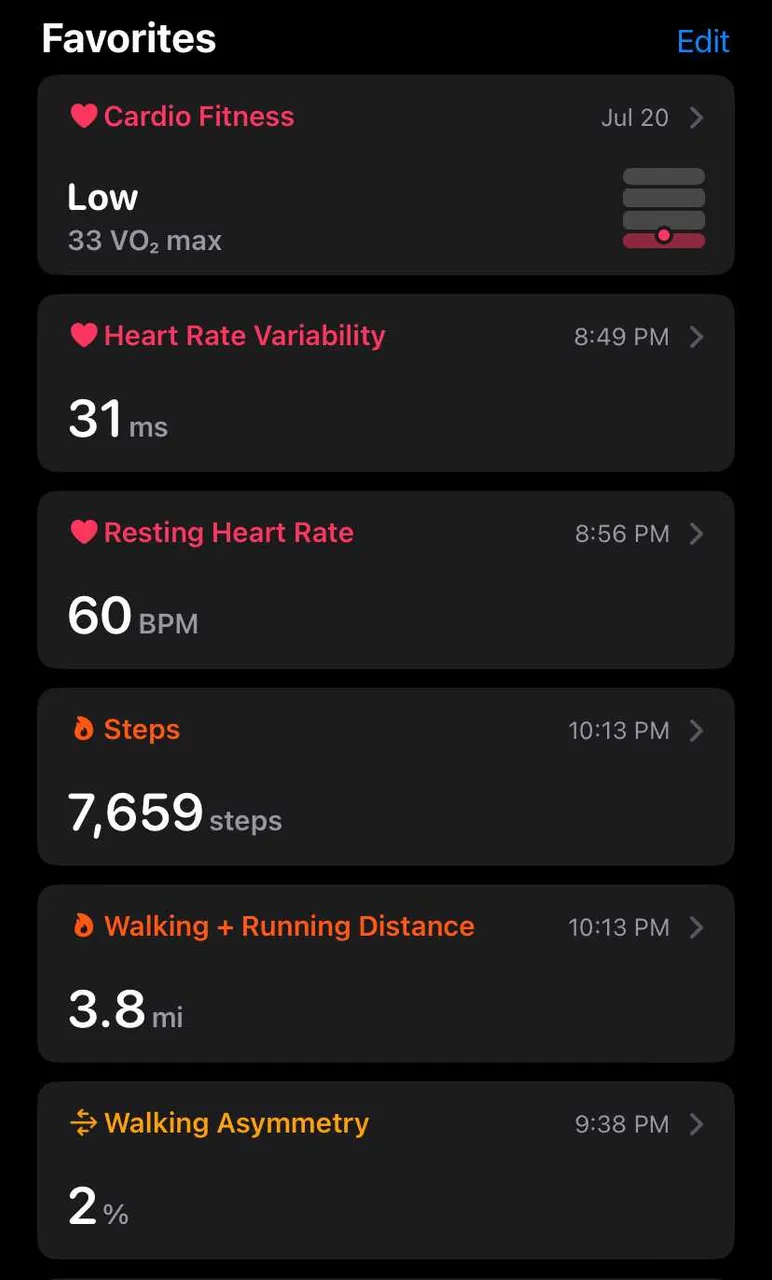The width and height of the screenshot is (772, 1280).
Task: Show Steps details
Action: (x=385, y=776)
